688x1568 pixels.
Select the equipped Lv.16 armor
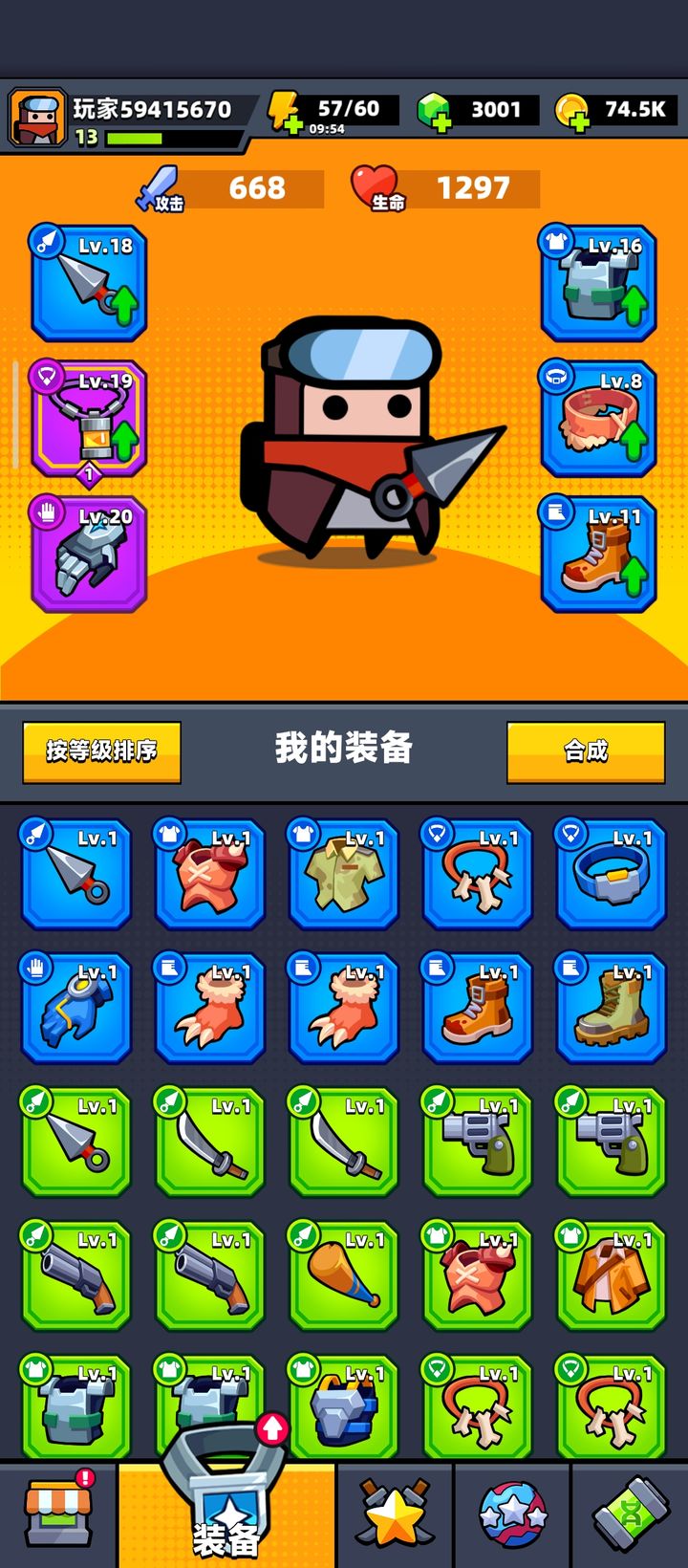[x=598, y=283]
